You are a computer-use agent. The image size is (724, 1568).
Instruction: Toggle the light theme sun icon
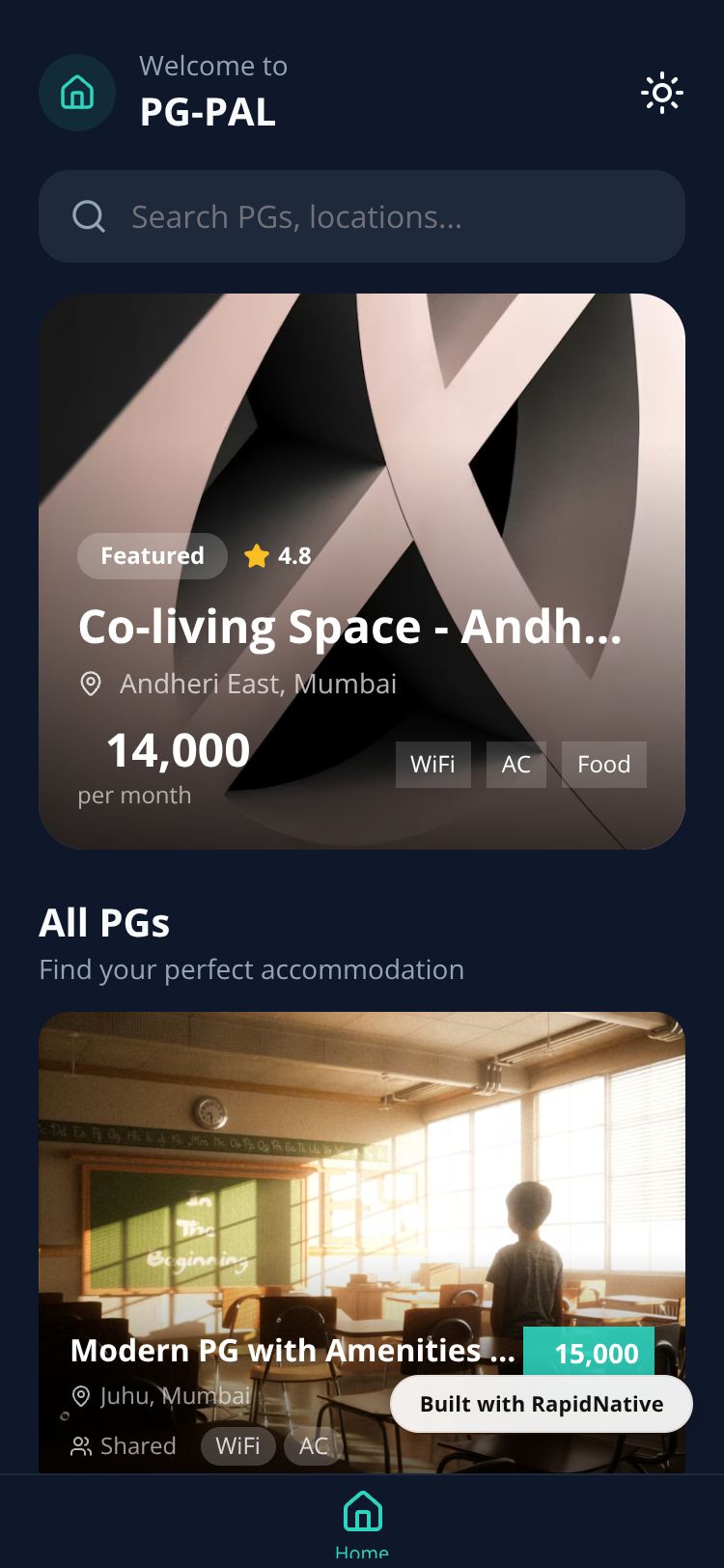tap(661, 94)
